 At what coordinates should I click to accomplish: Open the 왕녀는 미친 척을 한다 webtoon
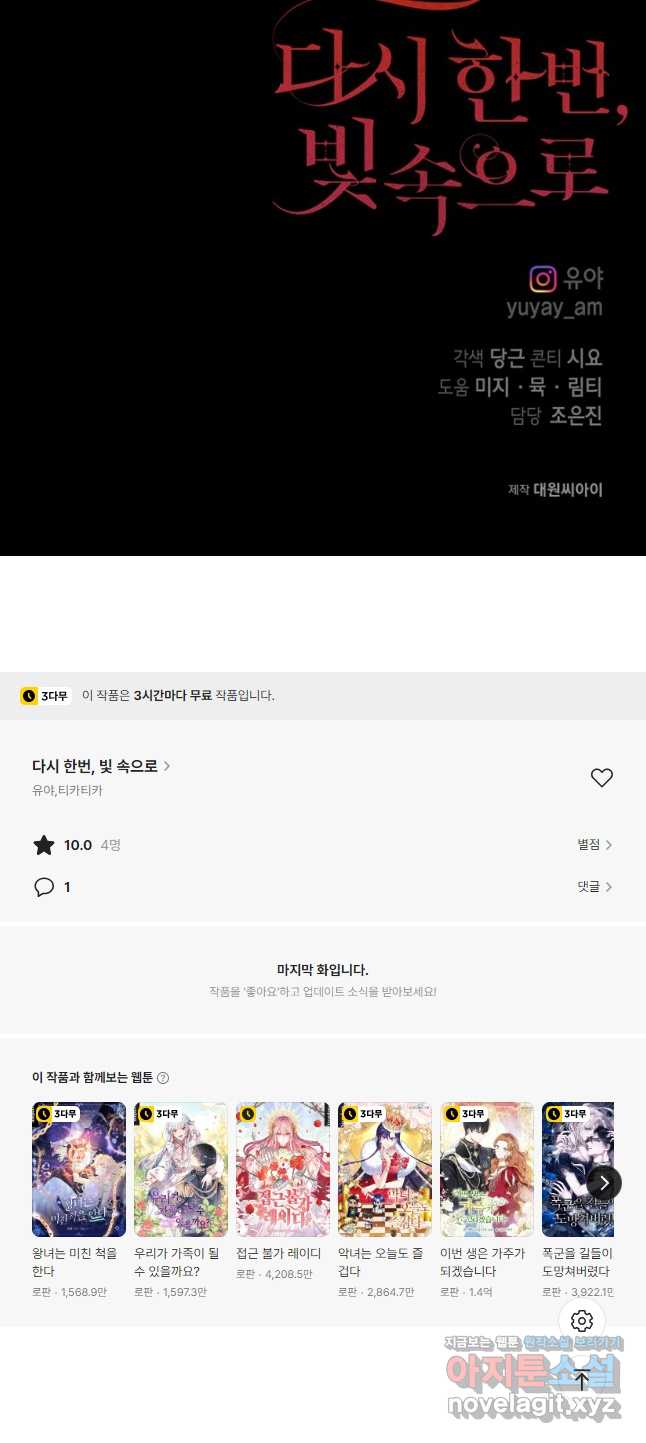coord(79,1169)
